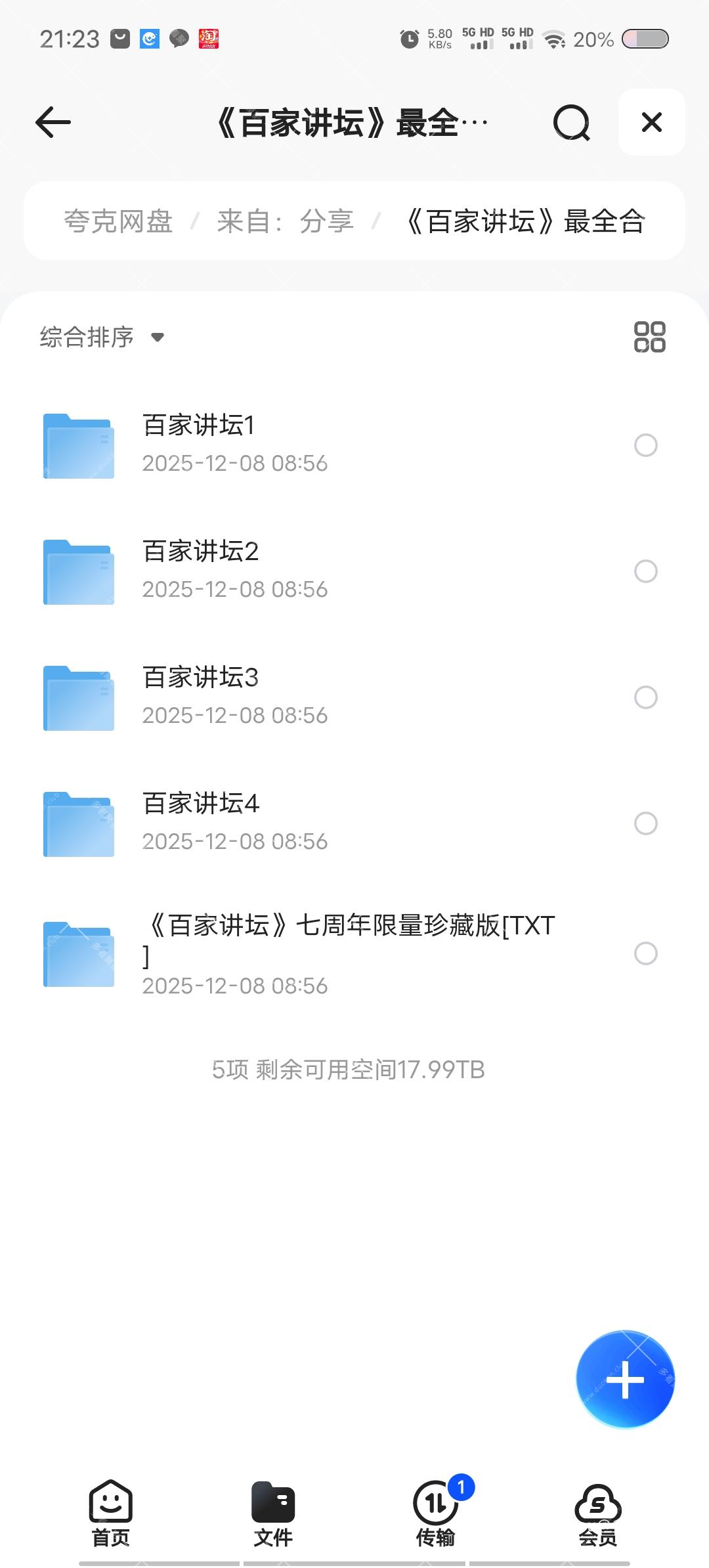Go to the 会员 tab
Viewport: 709px width, 1568px height.
(596, 1510)
